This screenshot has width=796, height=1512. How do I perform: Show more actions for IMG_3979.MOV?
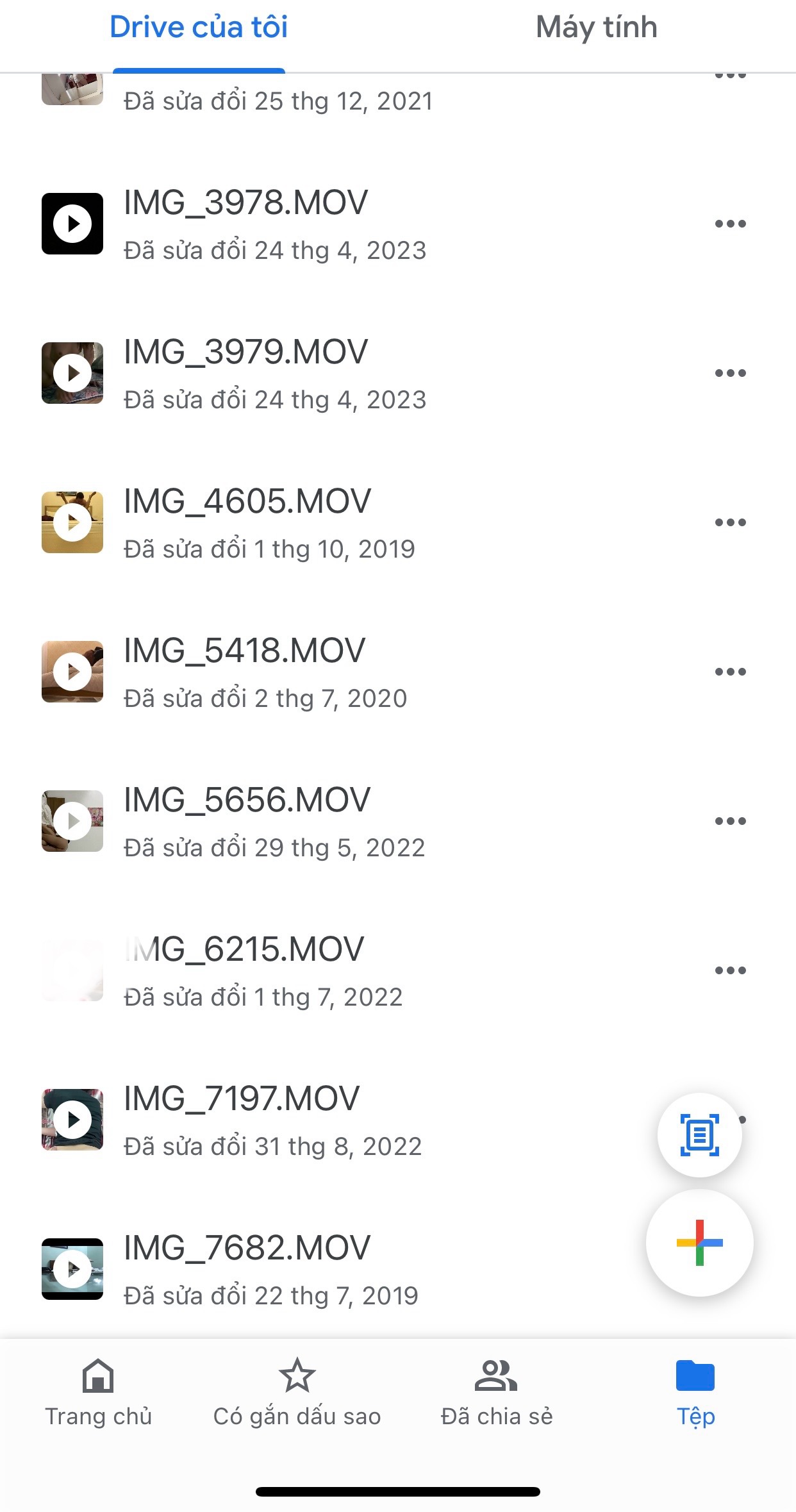pos(730,373)
